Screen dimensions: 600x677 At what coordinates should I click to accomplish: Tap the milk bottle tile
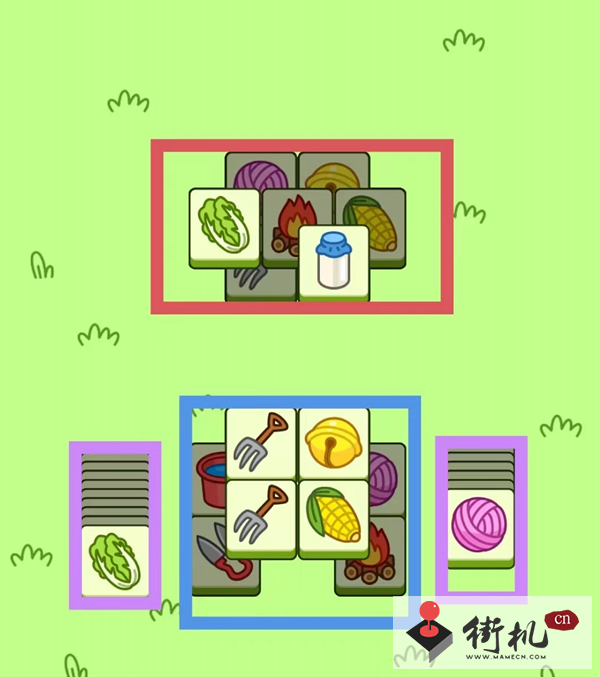[x=333, y=259]
